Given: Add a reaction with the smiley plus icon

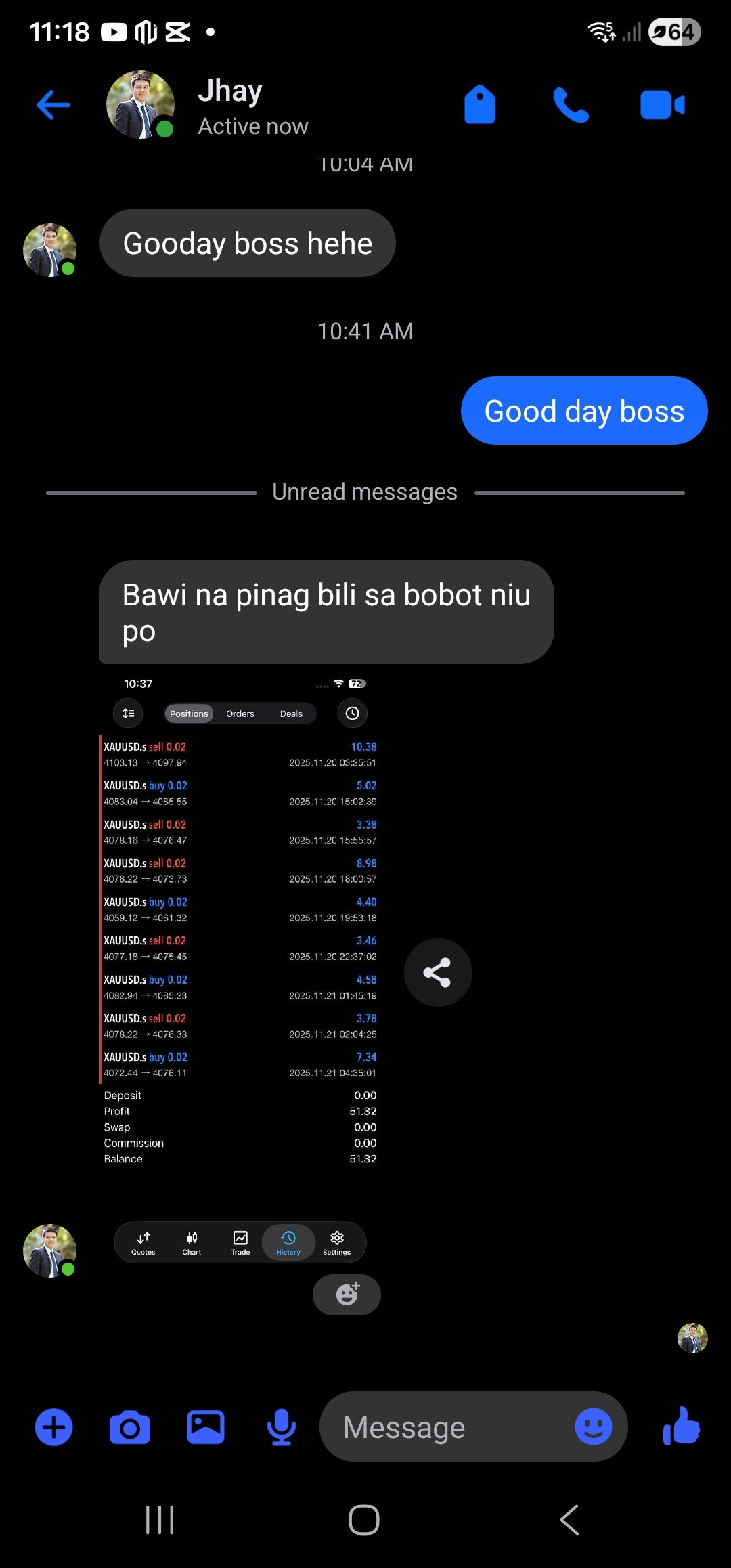Looking at the screenshot, I should [347, 1294].
